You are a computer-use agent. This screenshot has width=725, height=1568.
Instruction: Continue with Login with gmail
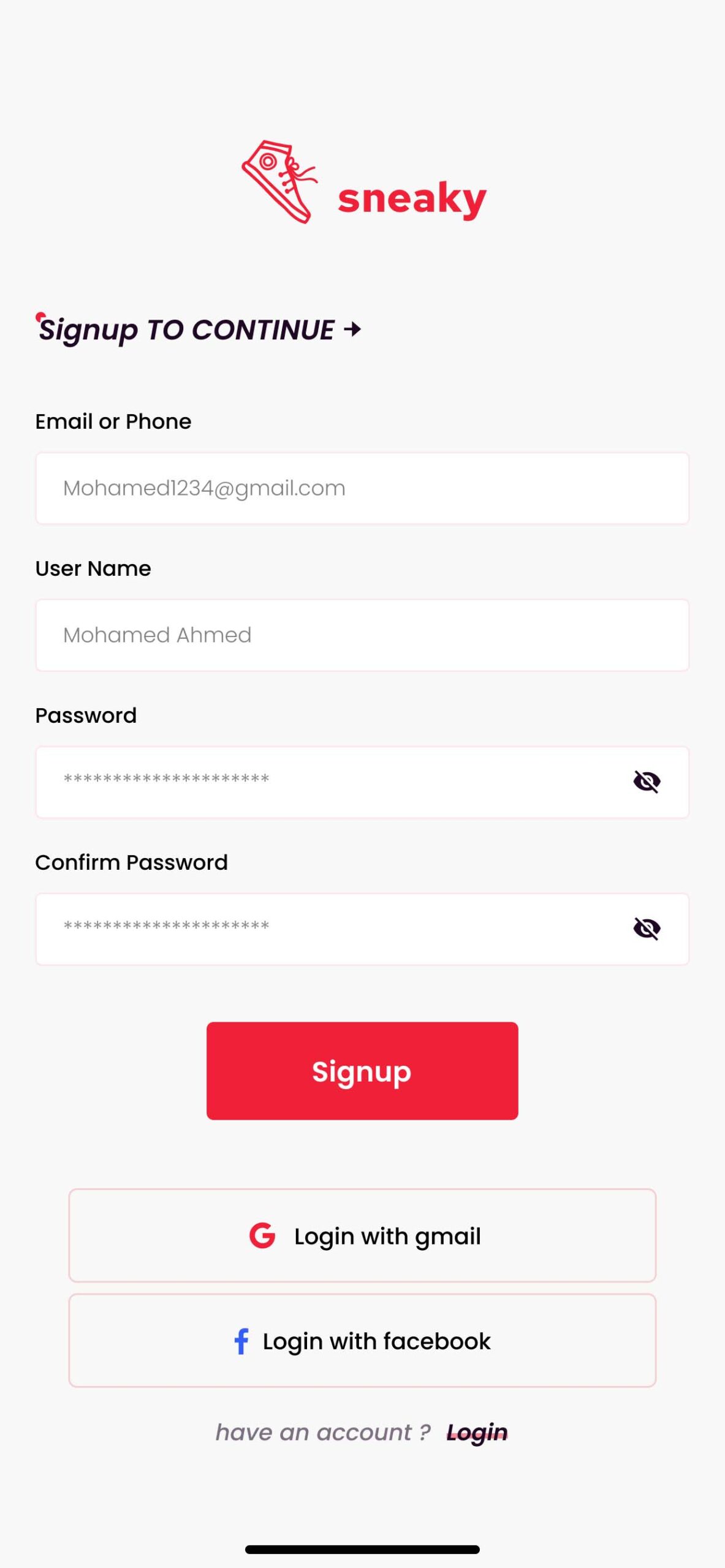coord(362,1235)
